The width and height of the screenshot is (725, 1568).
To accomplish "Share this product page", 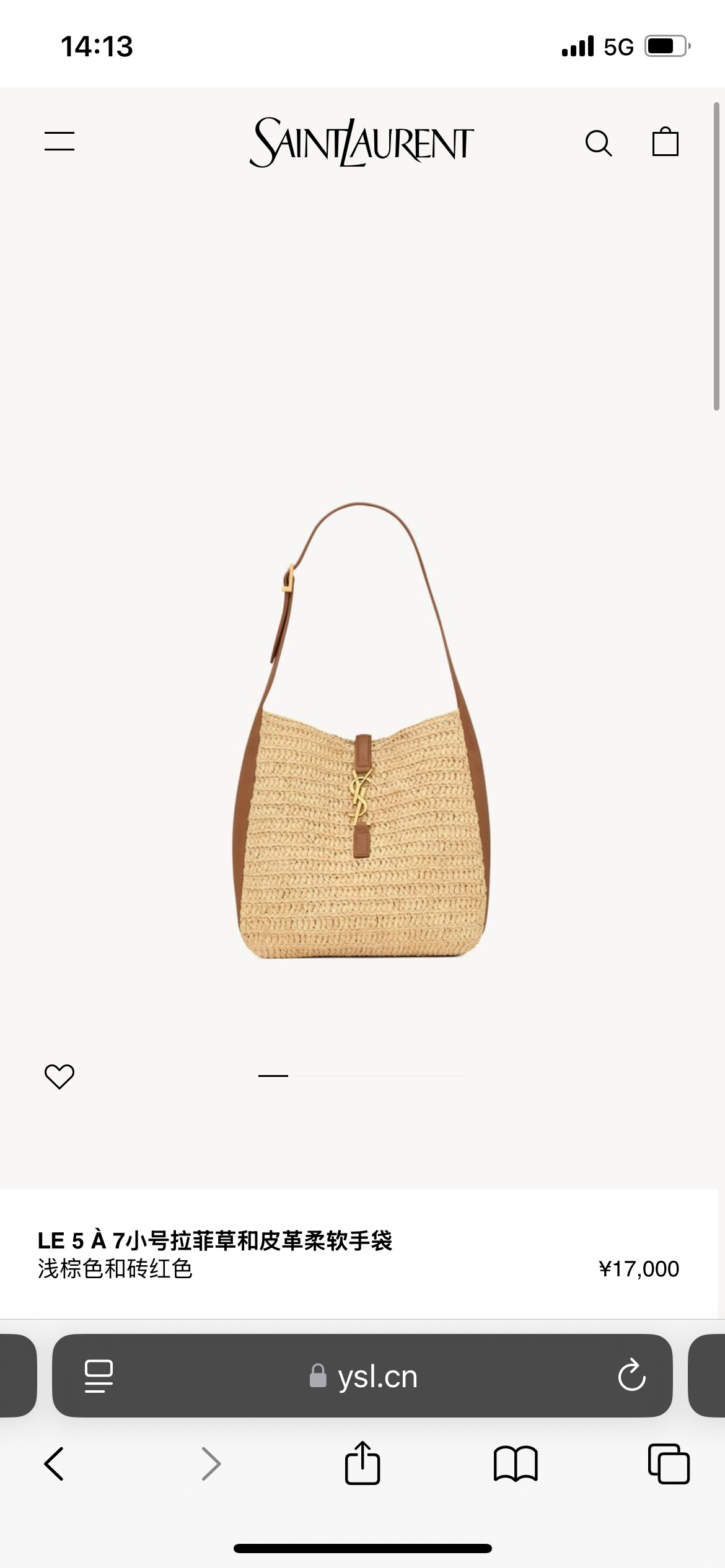I will [362, 1463].
